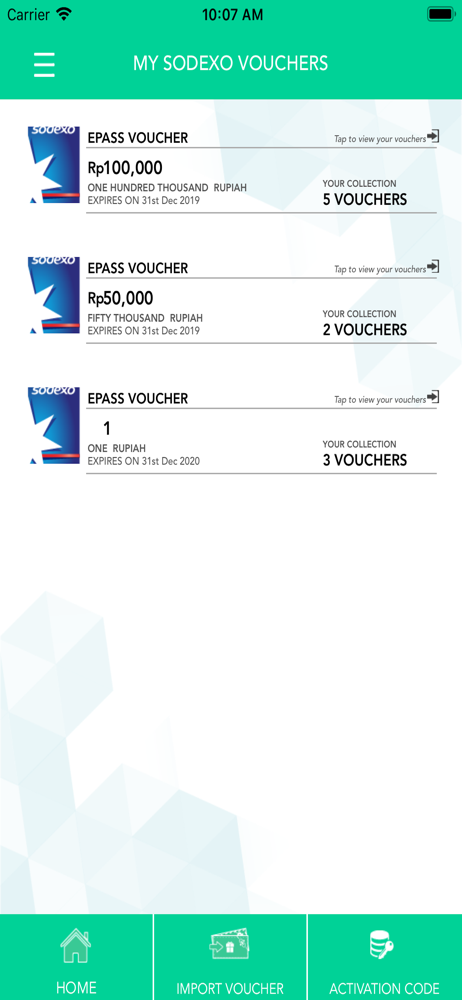Screen dimensions: 462x1000
Task: Open the One Rupiah EPASS voucher card
Action: 232,430
